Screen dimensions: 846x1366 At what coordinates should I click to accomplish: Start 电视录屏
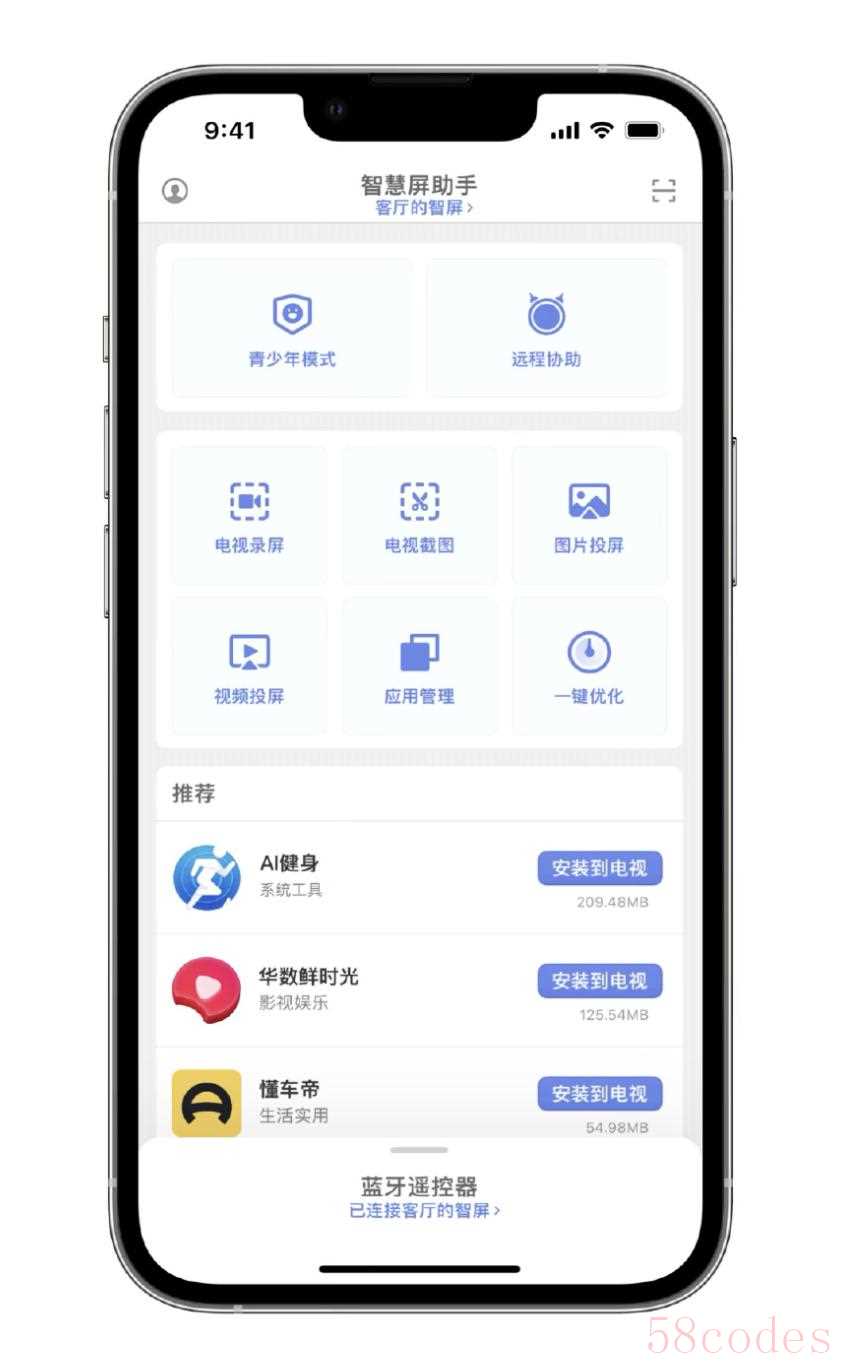pyautogui.click(x=249, y=516)
